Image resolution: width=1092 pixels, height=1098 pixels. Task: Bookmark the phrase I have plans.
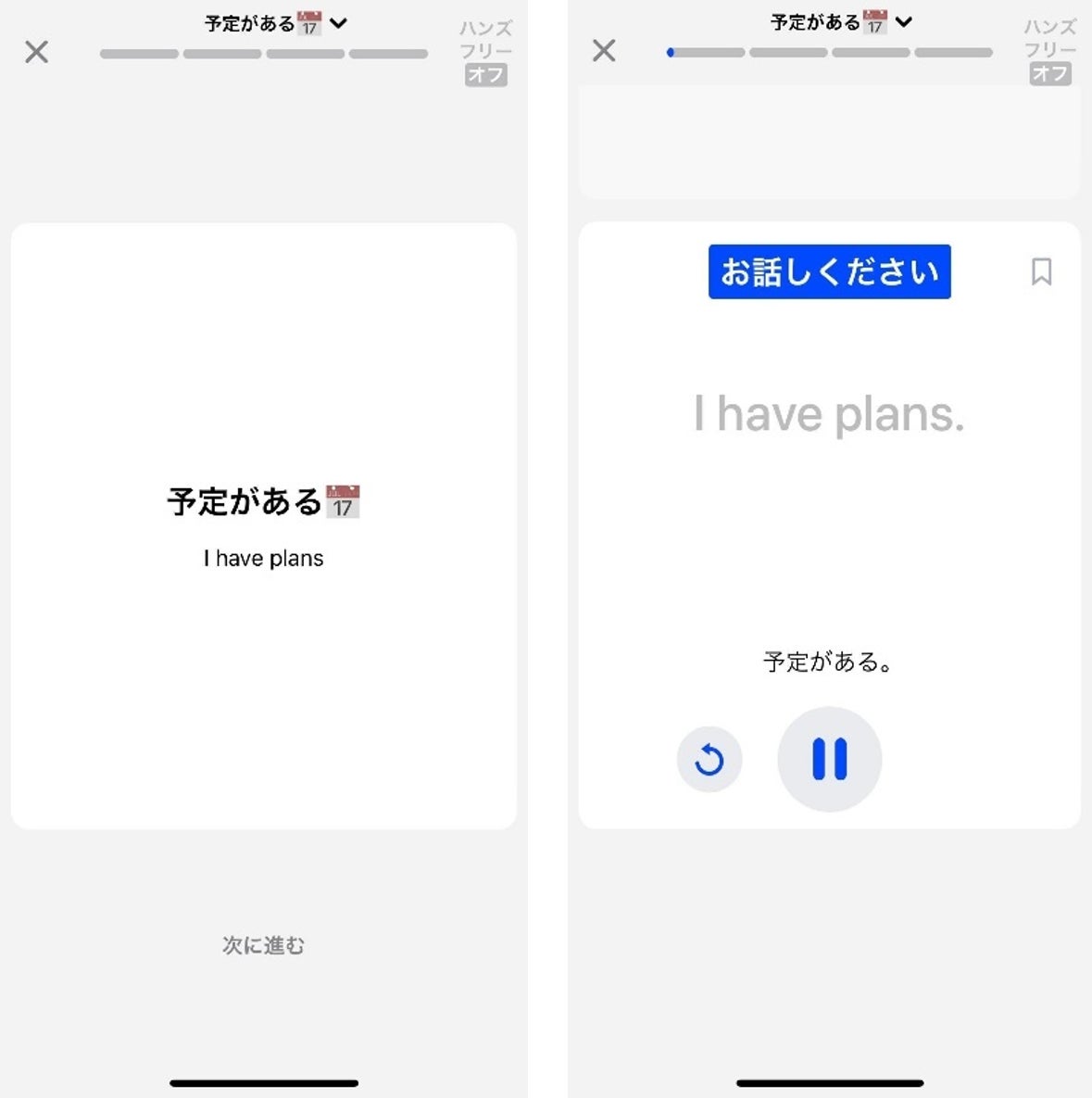(x=1041, y=271)
